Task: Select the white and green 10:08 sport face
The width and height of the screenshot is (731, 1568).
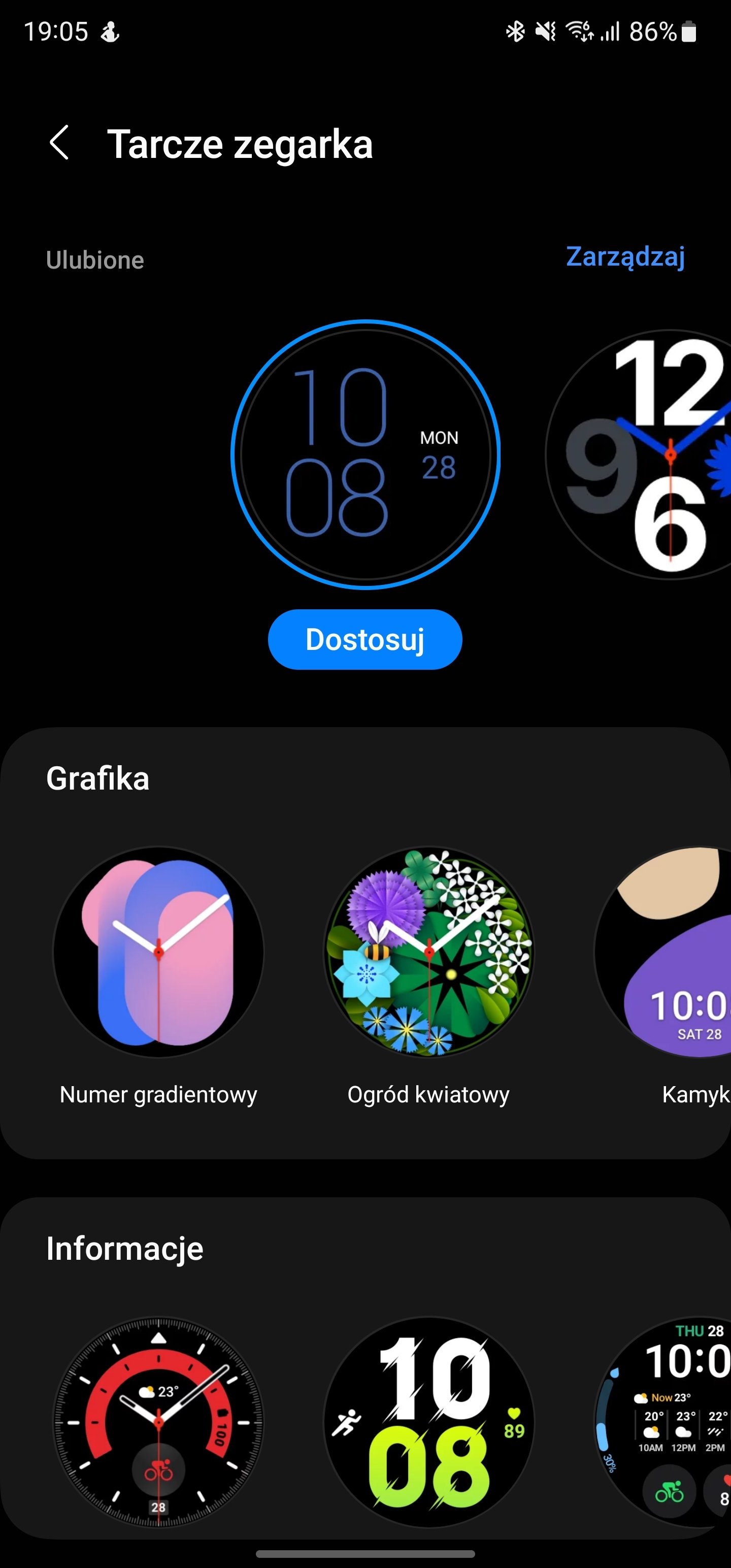Action: 428,1422
